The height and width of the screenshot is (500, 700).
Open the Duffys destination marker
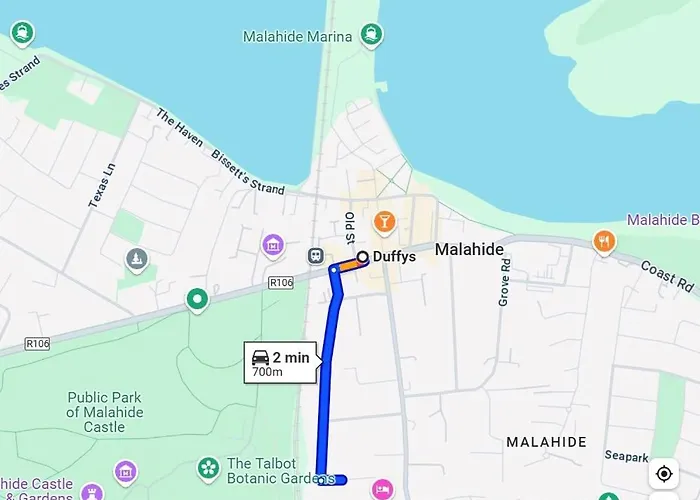(x=362, y=257)
